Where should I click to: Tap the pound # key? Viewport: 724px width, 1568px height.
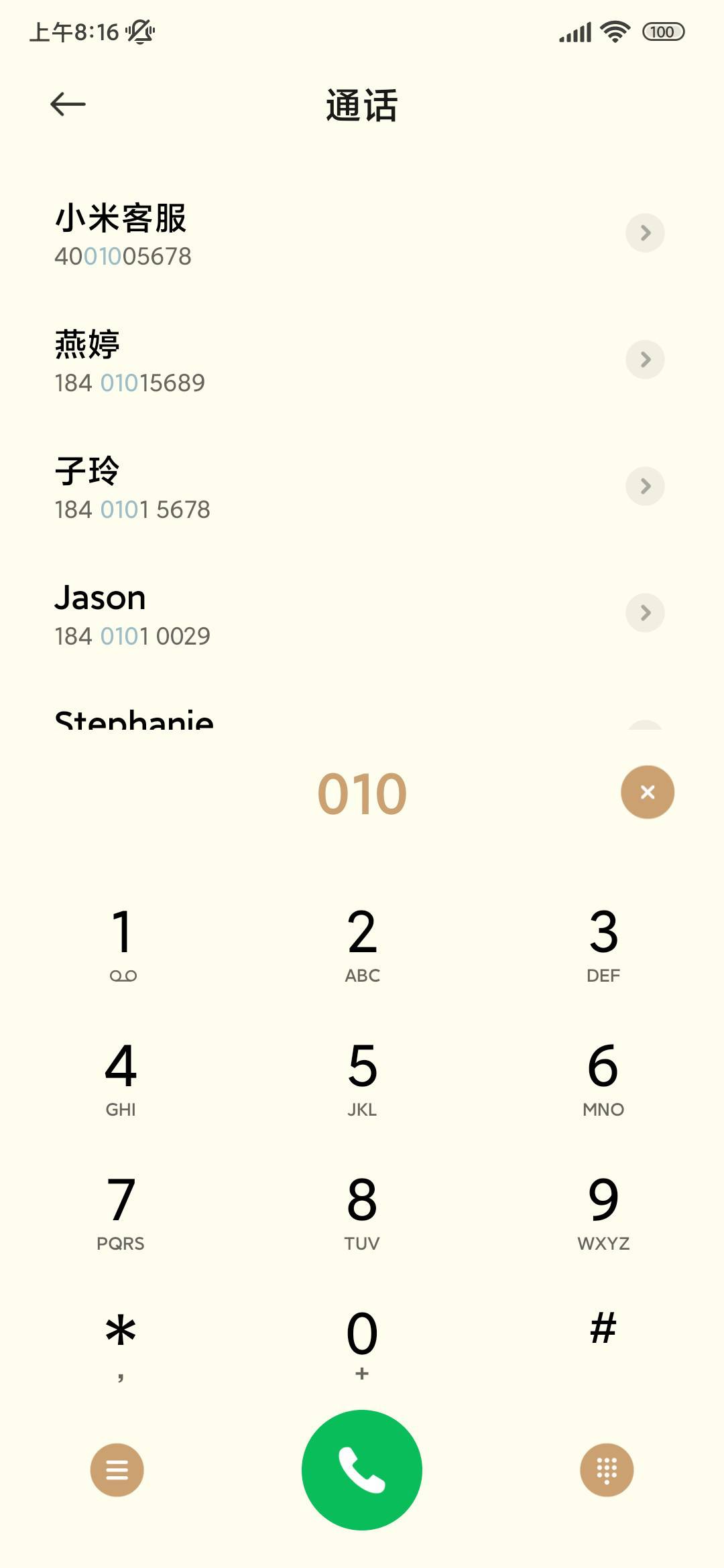(x=603, y=1344)
